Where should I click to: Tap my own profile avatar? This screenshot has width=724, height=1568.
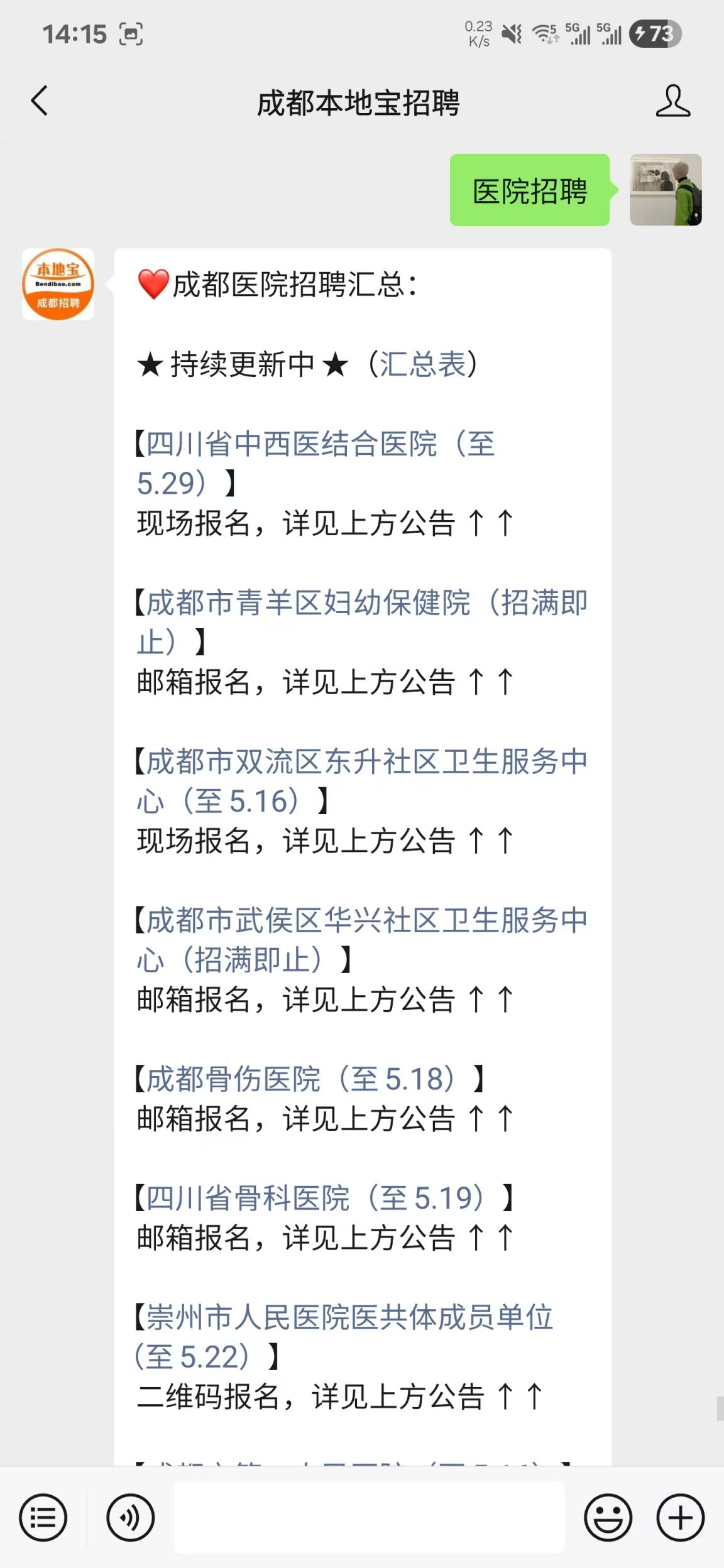click(x=666, y=190)
